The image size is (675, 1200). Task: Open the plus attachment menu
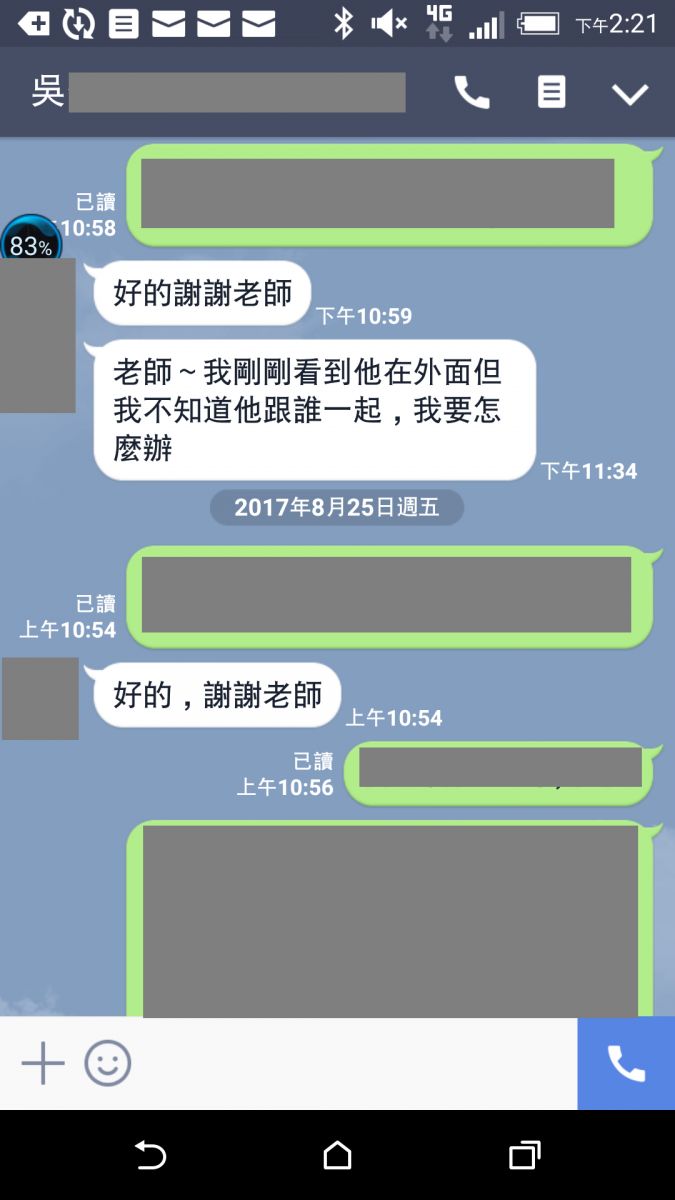43,1063
